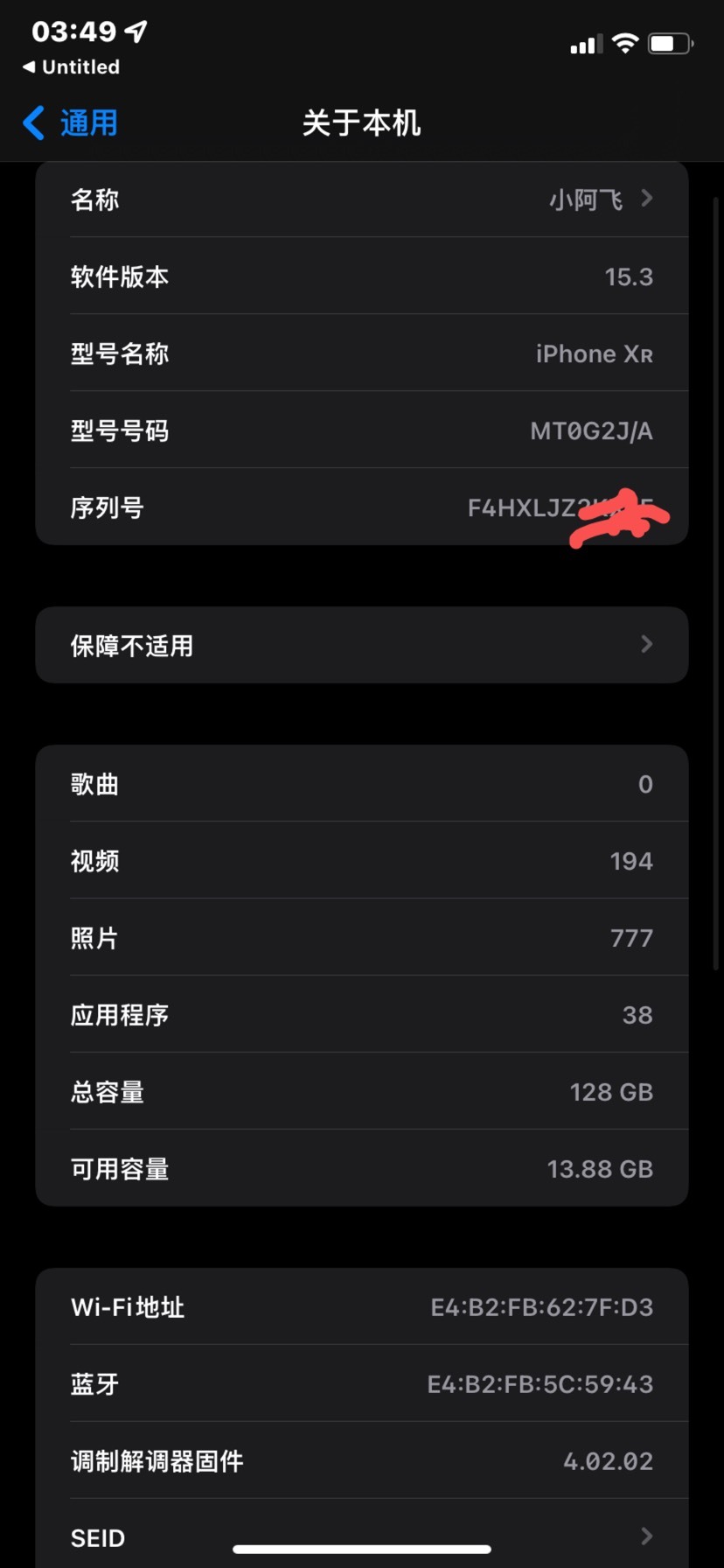Image resolution: width=724 pixels, height=1568 pixels.
Task: Tap 软件版本 row to show build number
Action: pyautogui.click(x=362, y=276)
